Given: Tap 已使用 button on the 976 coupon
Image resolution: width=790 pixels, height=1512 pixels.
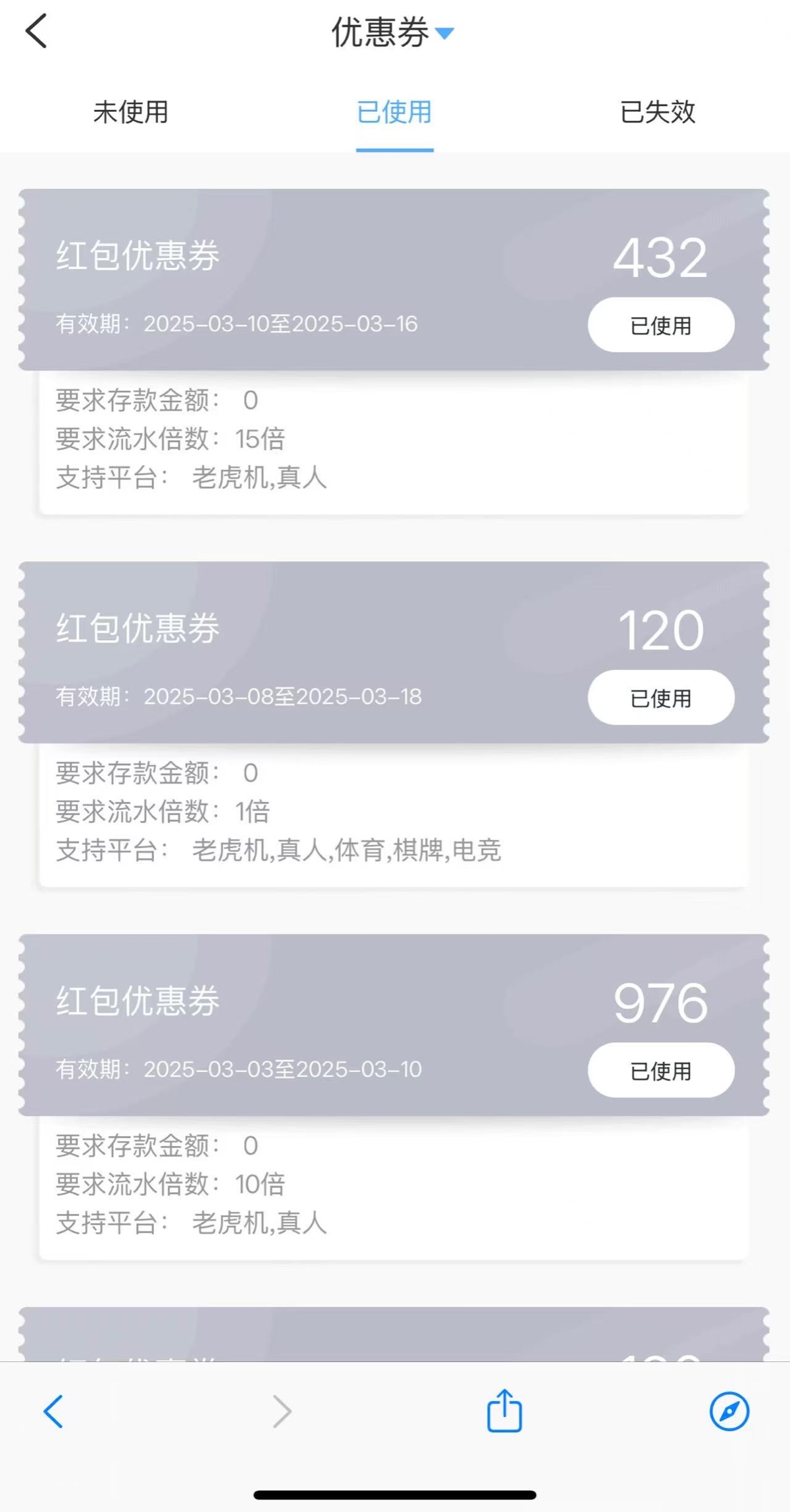Looking at the screenshot, I should click(661, 1071).
